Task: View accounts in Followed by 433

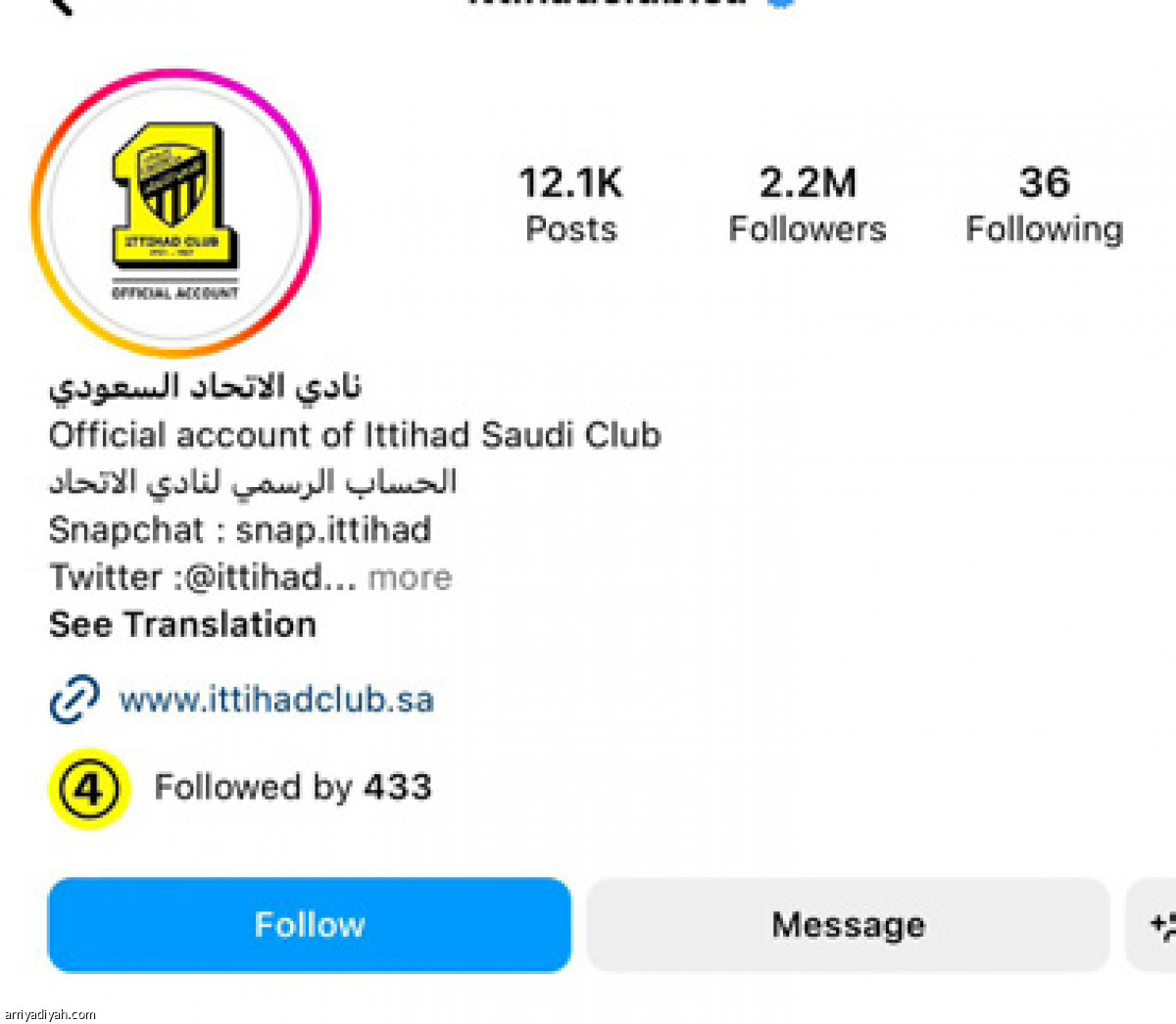Action: (x=292, y=787)
